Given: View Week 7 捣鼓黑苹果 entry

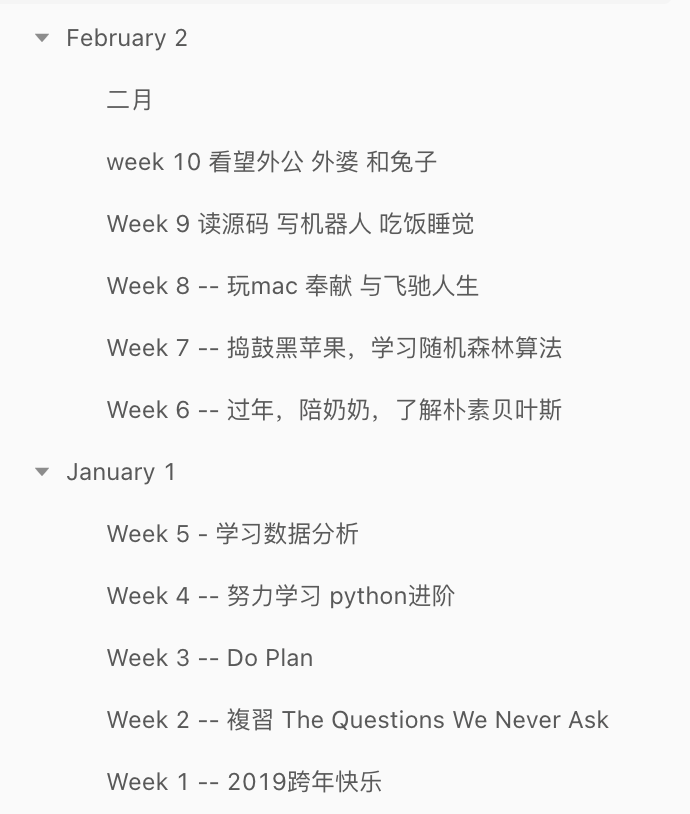Looking at the screenshot, I should pos(334,348).
